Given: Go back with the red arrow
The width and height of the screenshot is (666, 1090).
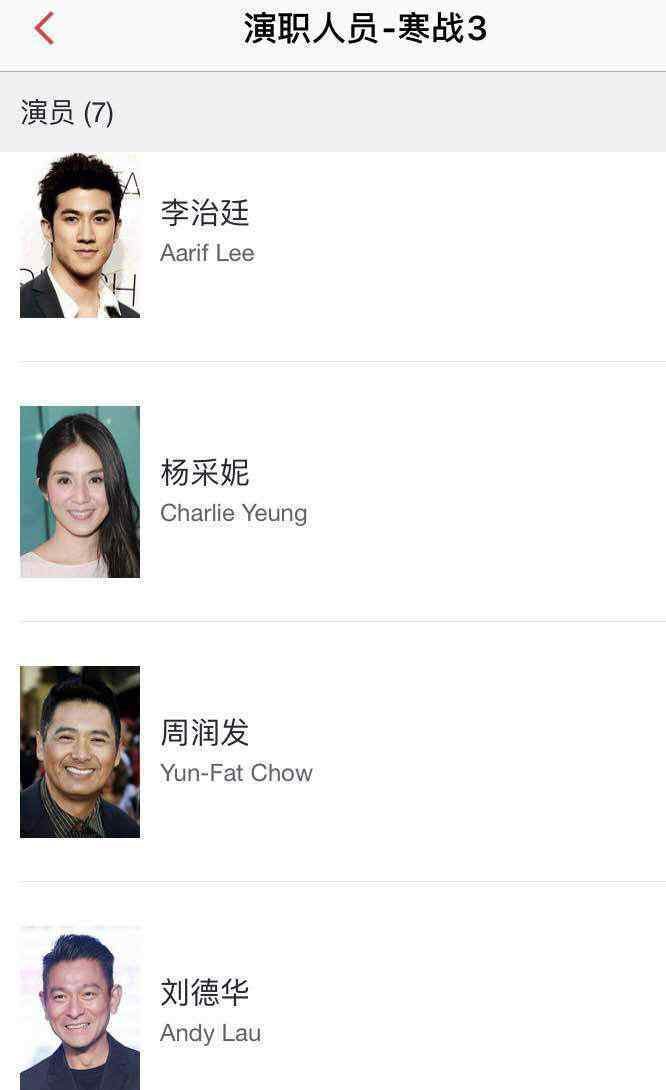Looking at the screenshot, I should pyautogui.click(x=44, y=29).
